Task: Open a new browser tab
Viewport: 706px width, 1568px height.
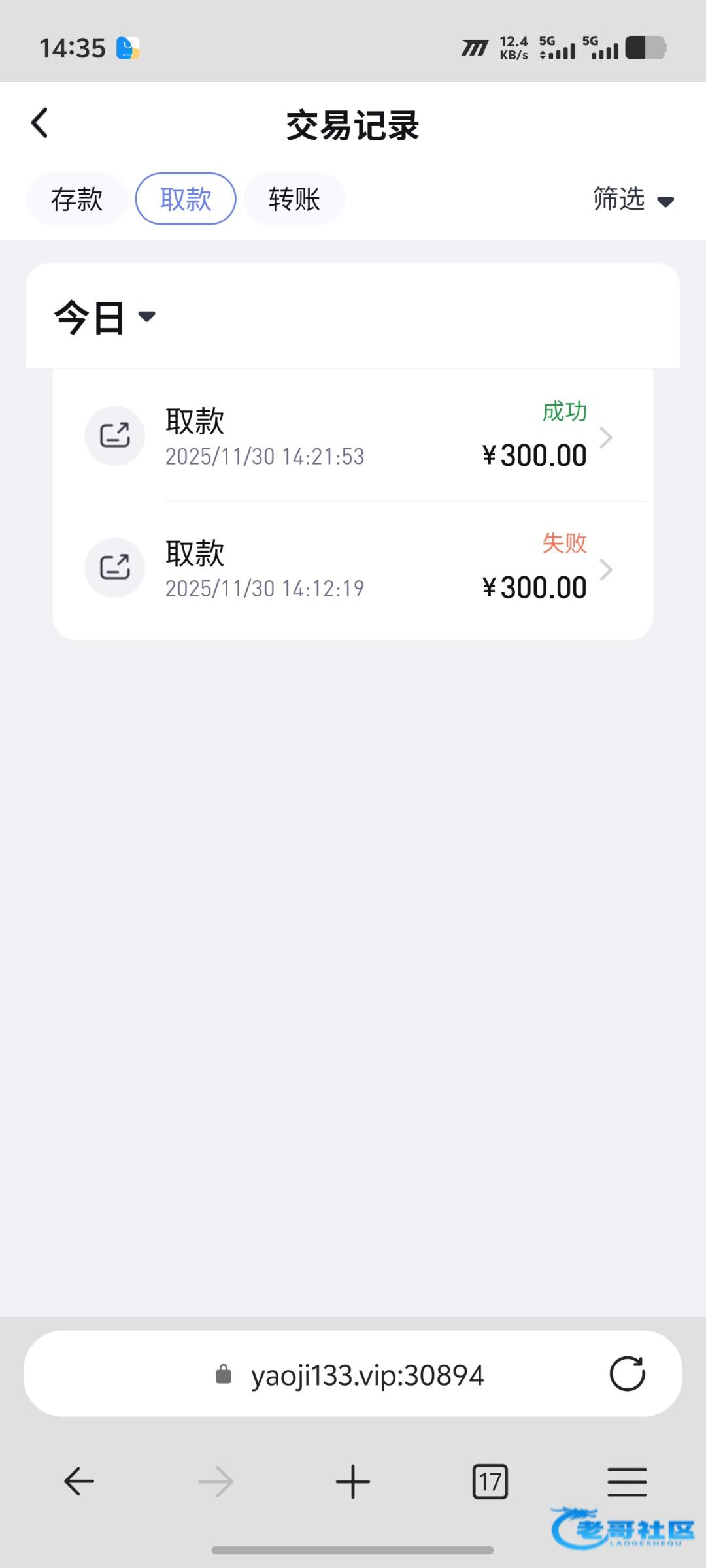Action: point(353,1481)
